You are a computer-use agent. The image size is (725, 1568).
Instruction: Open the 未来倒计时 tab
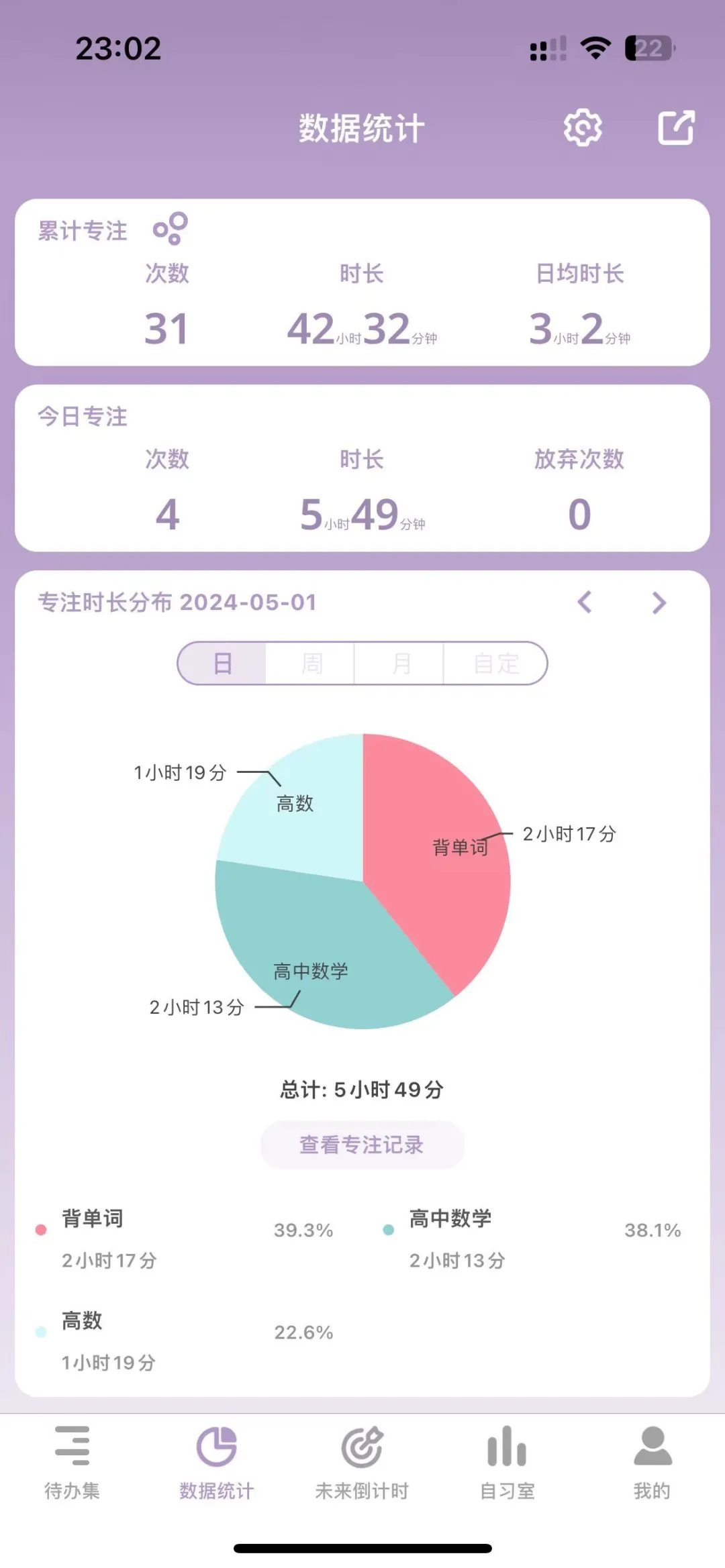(362, 1463)
